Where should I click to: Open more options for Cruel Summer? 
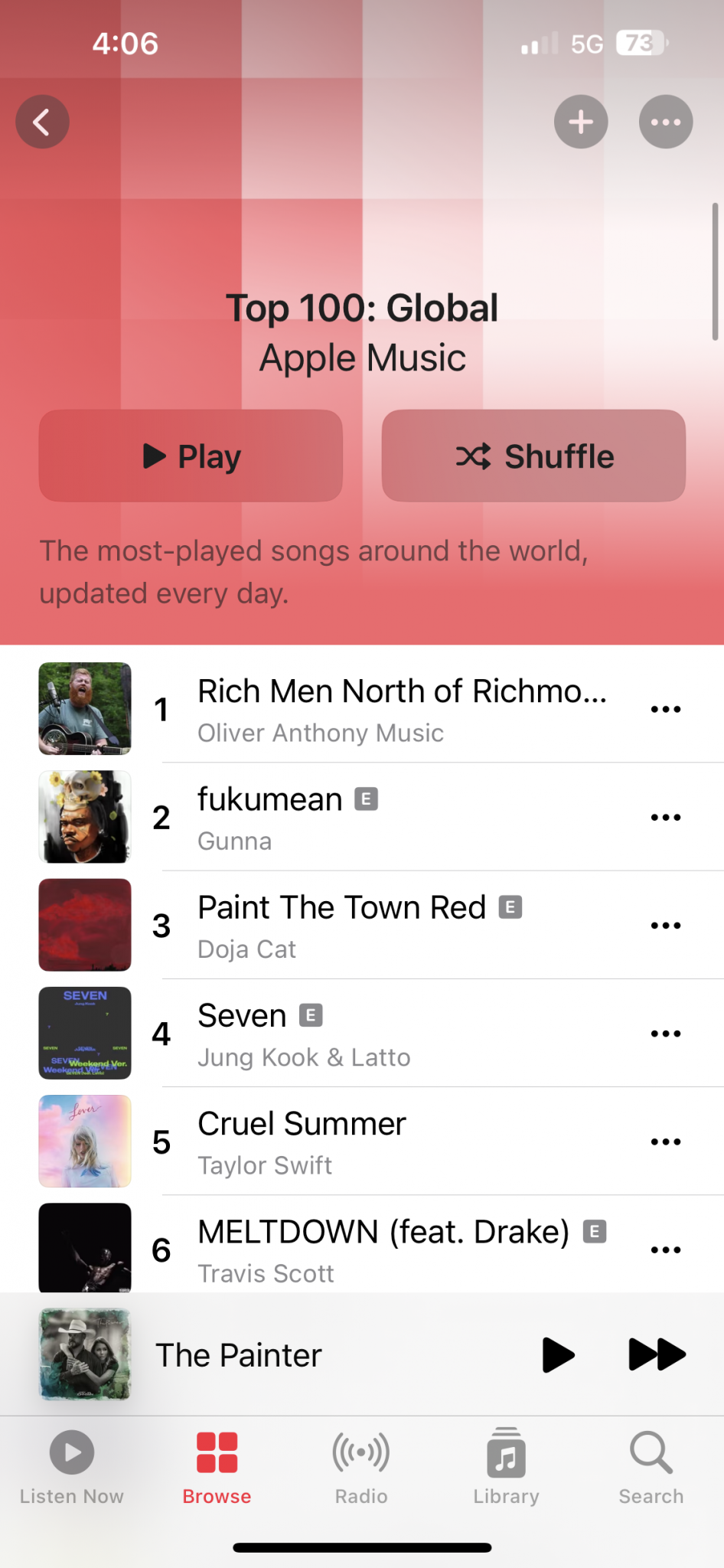coord(665,1142)
